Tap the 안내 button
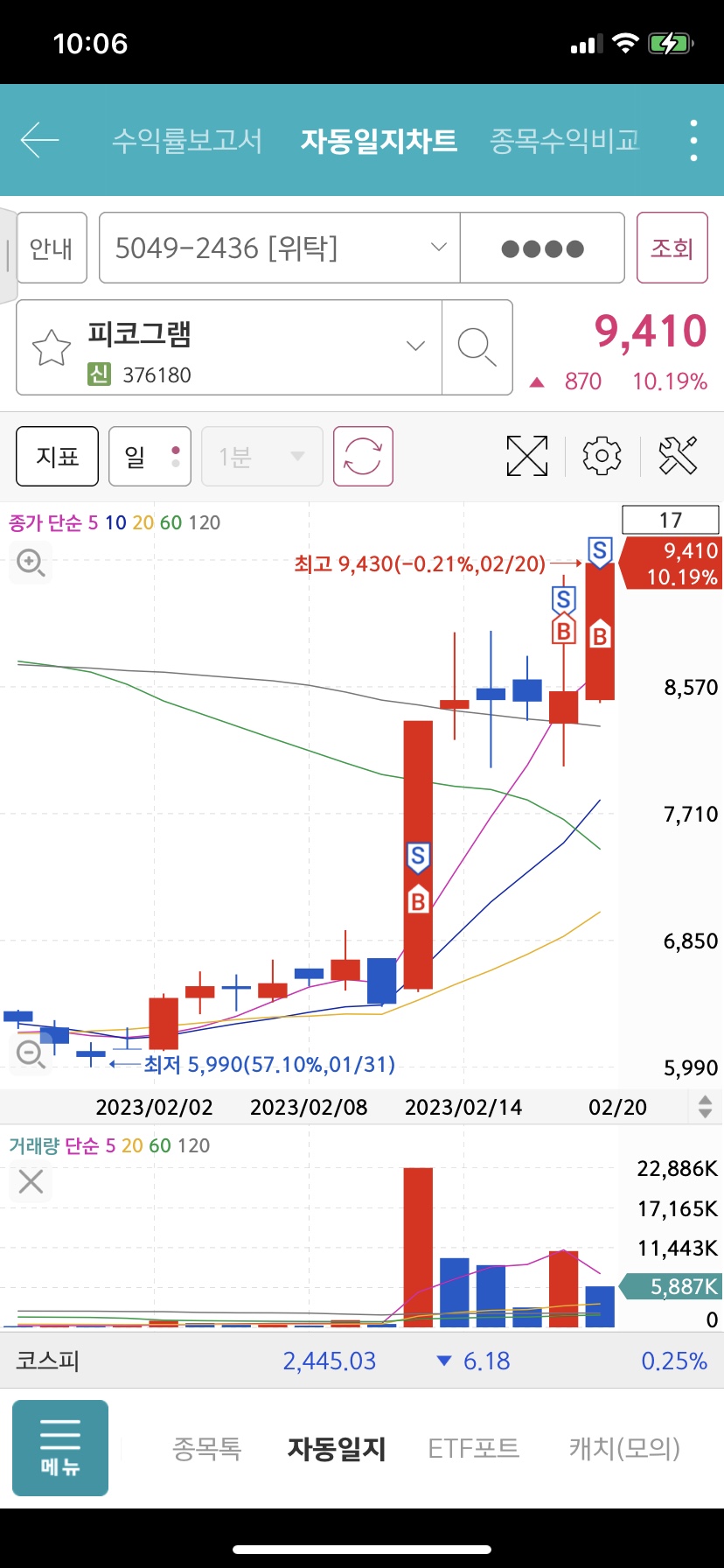724x1568 pixels. pos(52,248)
